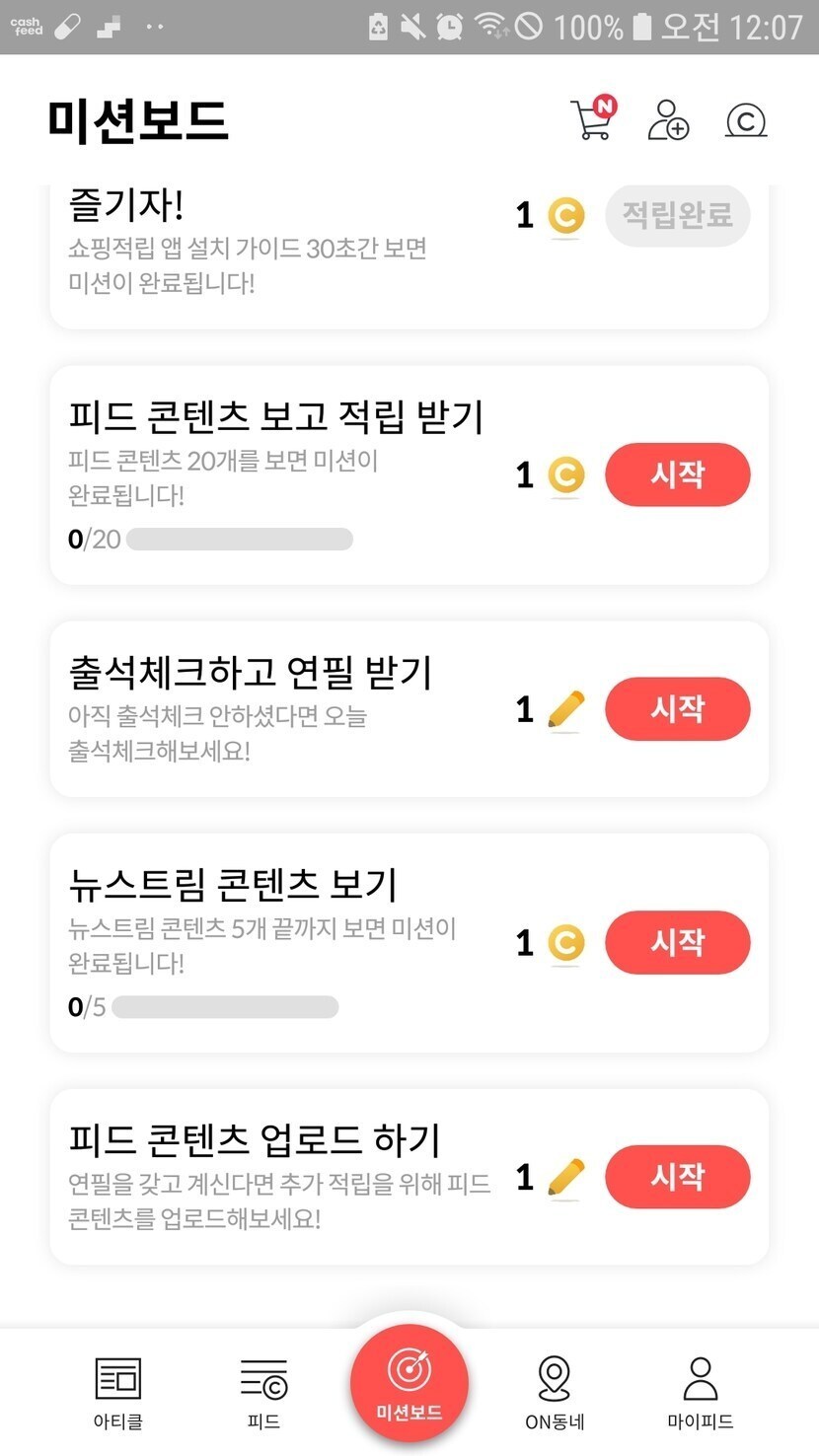Select the 미션보드 tab

pos(409,1383)
